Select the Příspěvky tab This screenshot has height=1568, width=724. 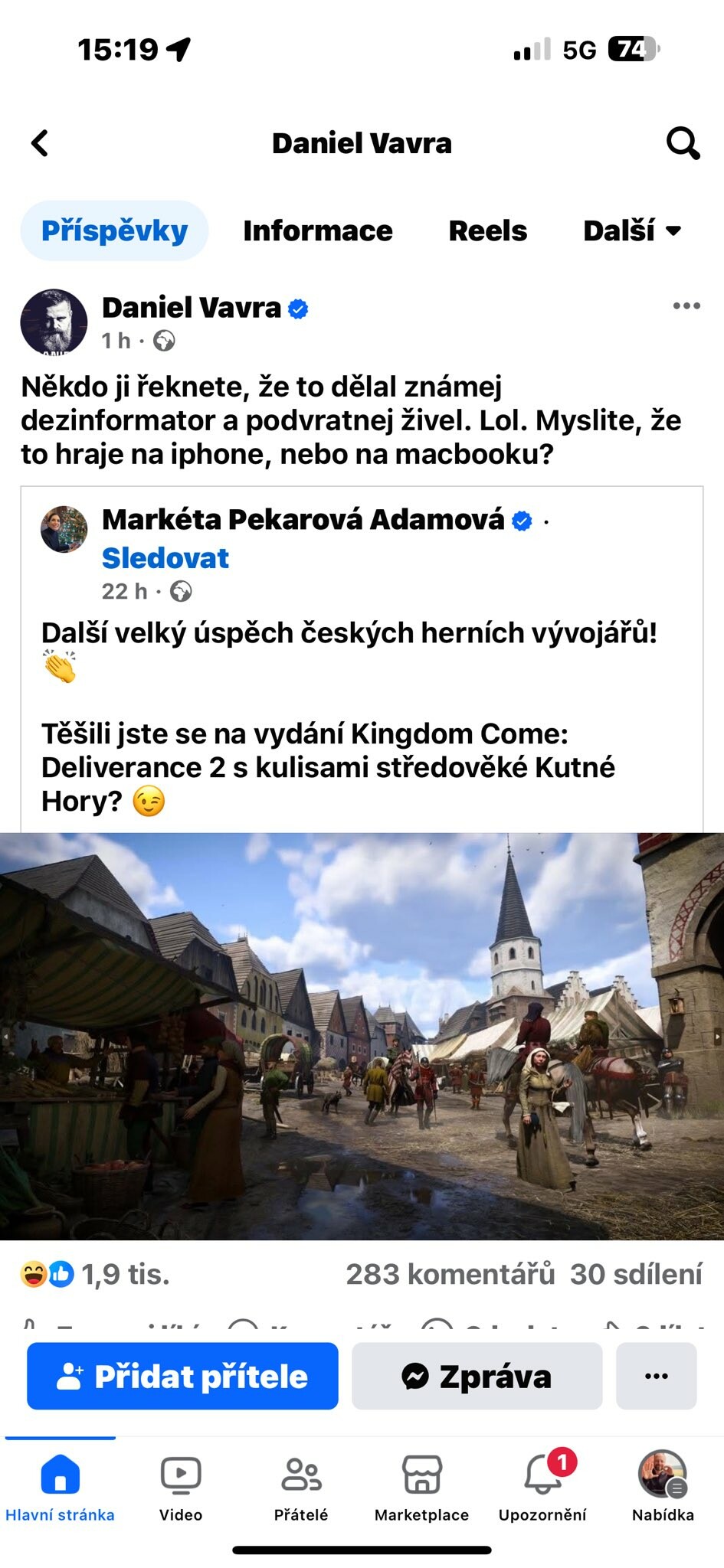[x=114, y=230]
